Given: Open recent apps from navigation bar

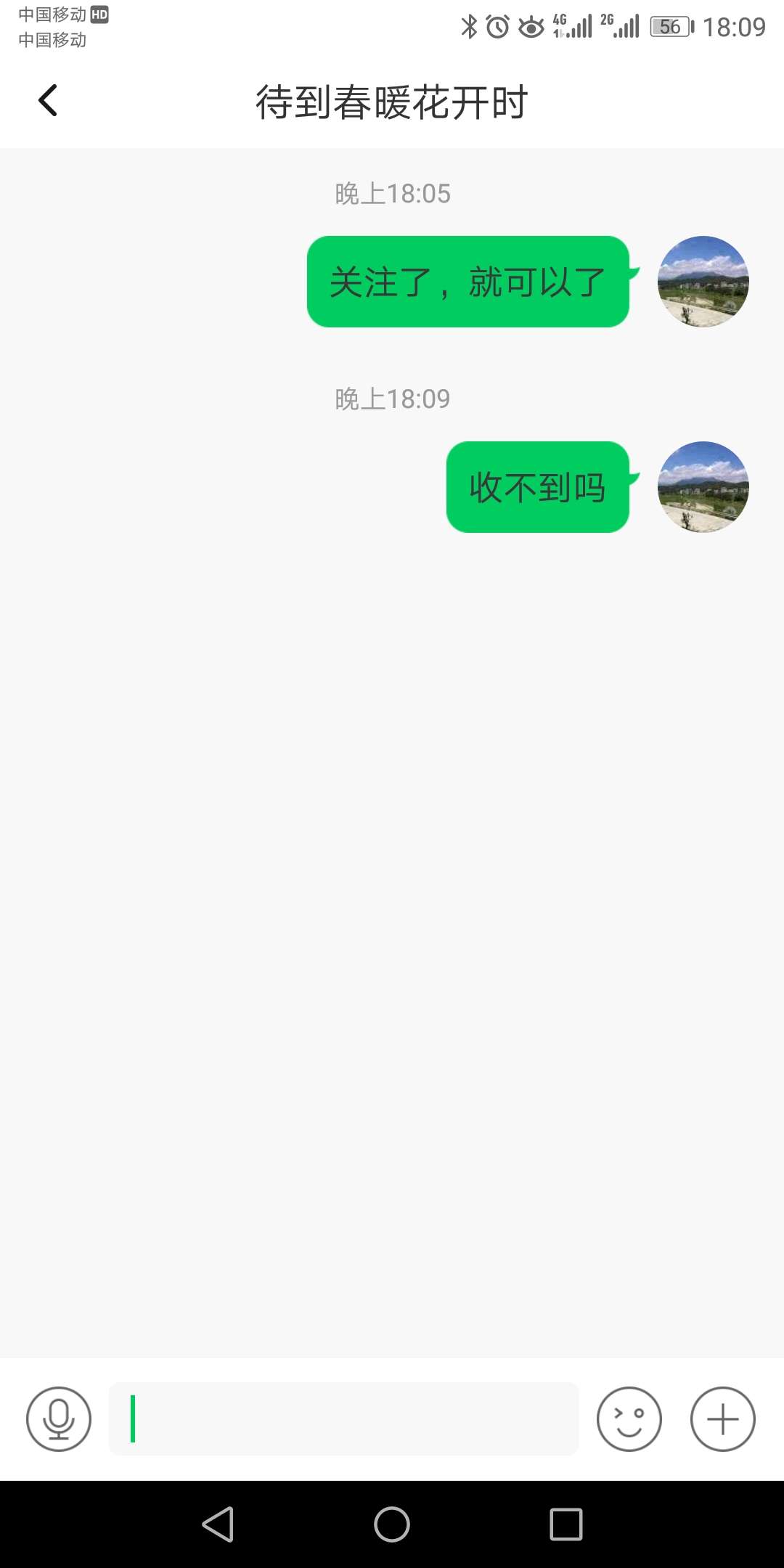Looking at the screenshot, I should coord(565,1524).
